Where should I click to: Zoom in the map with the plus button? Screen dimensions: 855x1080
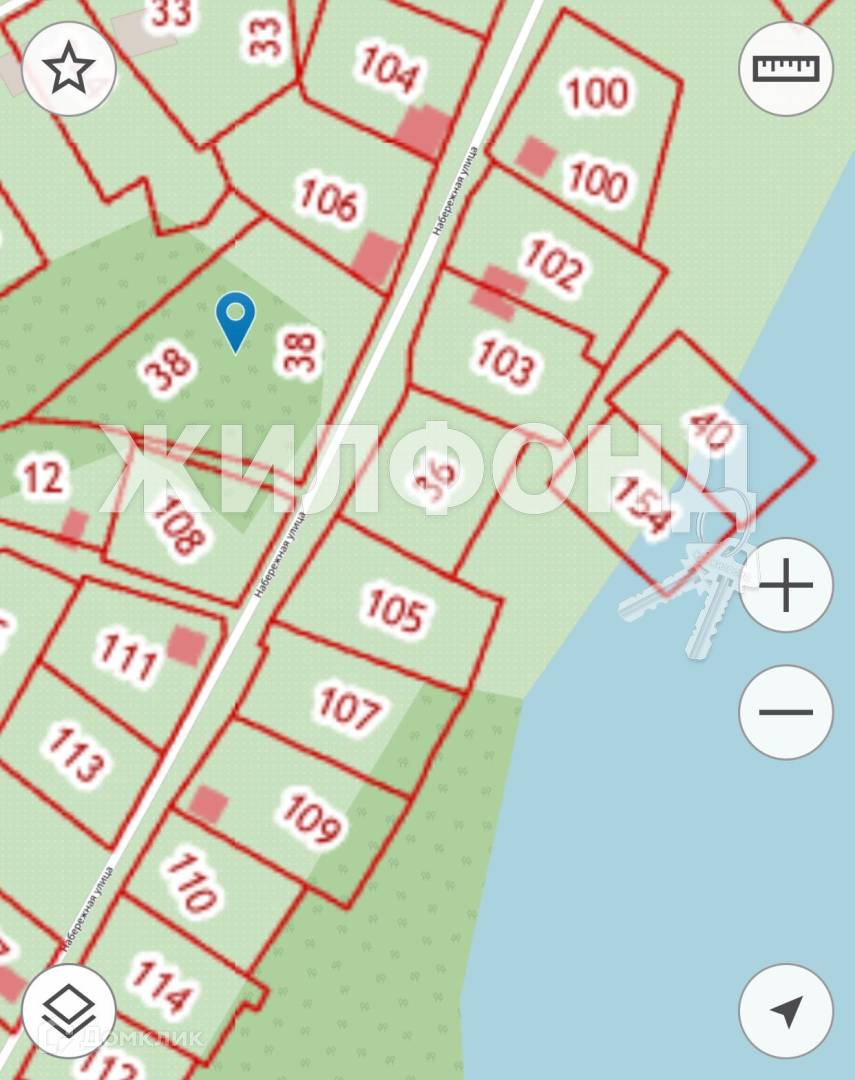coord(786,585)
